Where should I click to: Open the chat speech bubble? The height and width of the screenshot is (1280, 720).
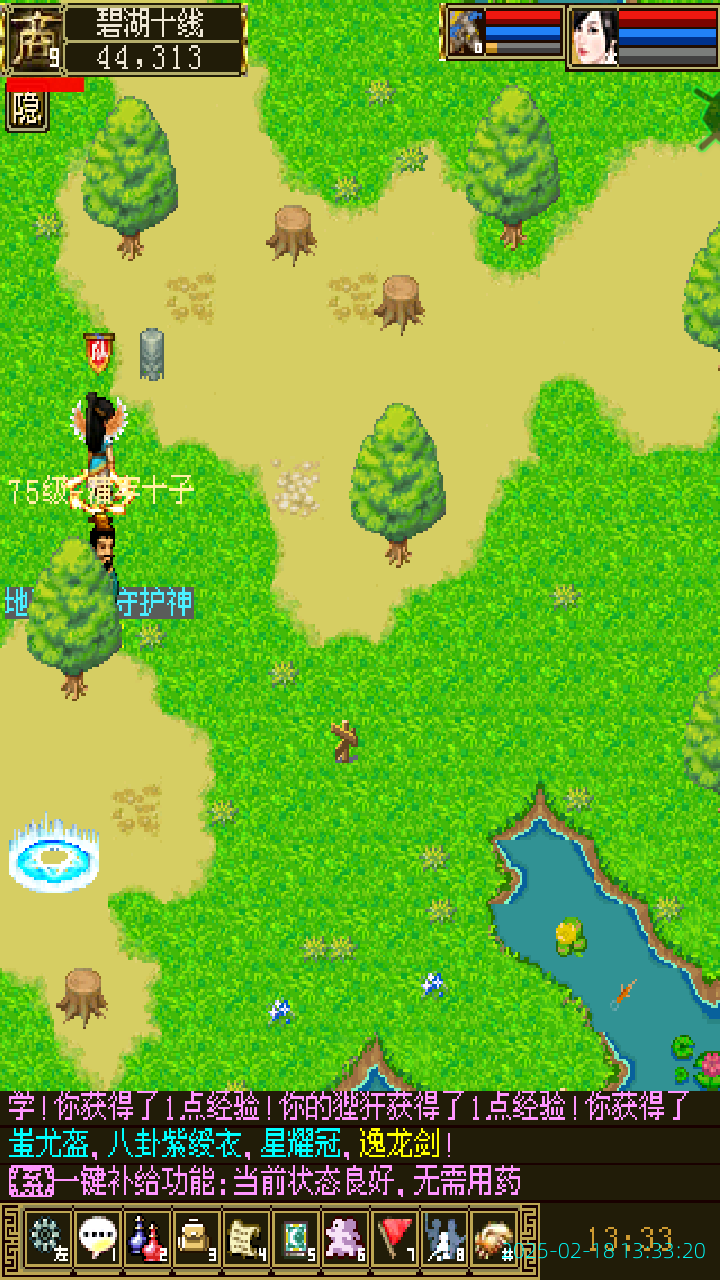coord(97,1238)
